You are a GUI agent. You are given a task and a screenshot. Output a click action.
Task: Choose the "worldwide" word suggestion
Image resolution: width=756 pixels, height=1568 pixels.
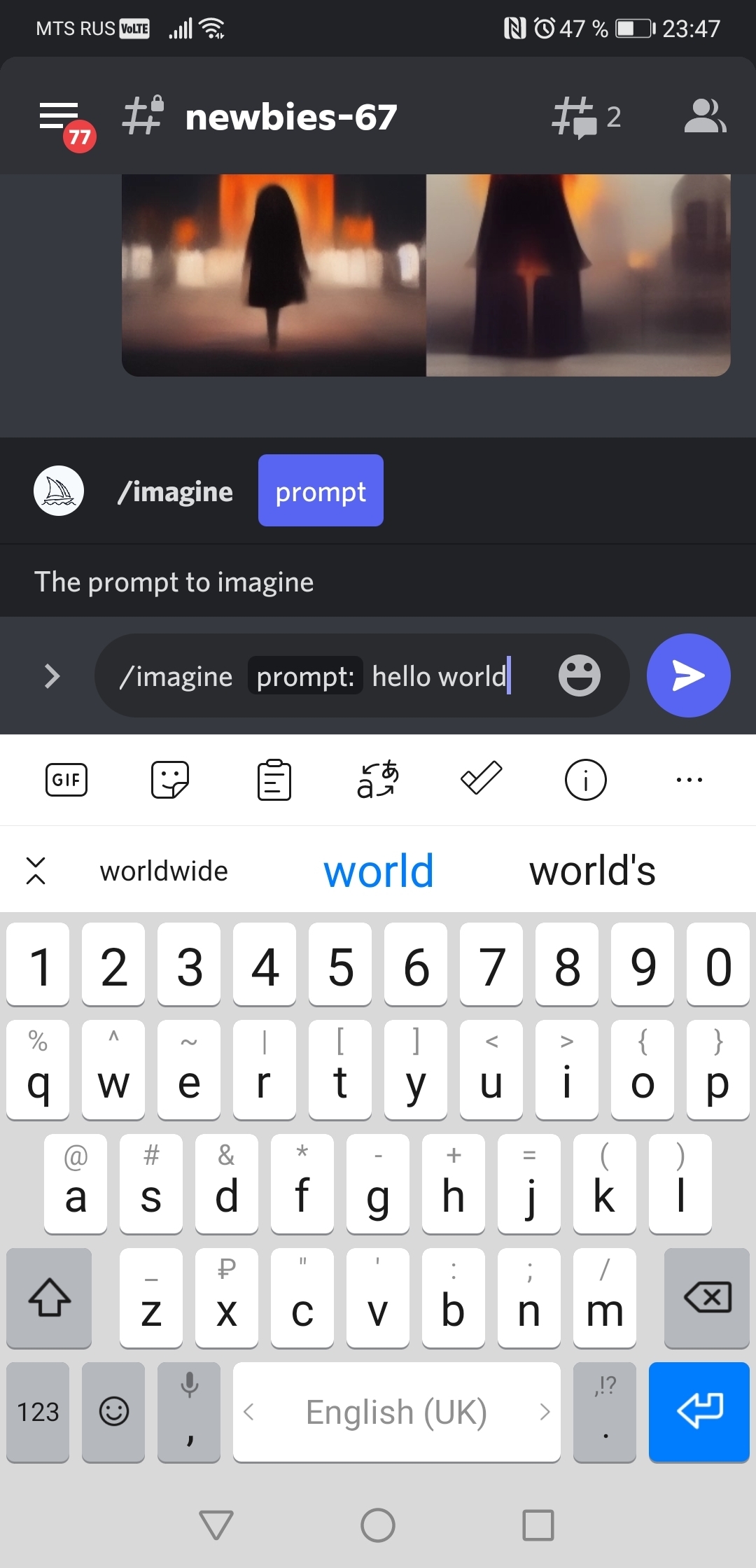164,871
